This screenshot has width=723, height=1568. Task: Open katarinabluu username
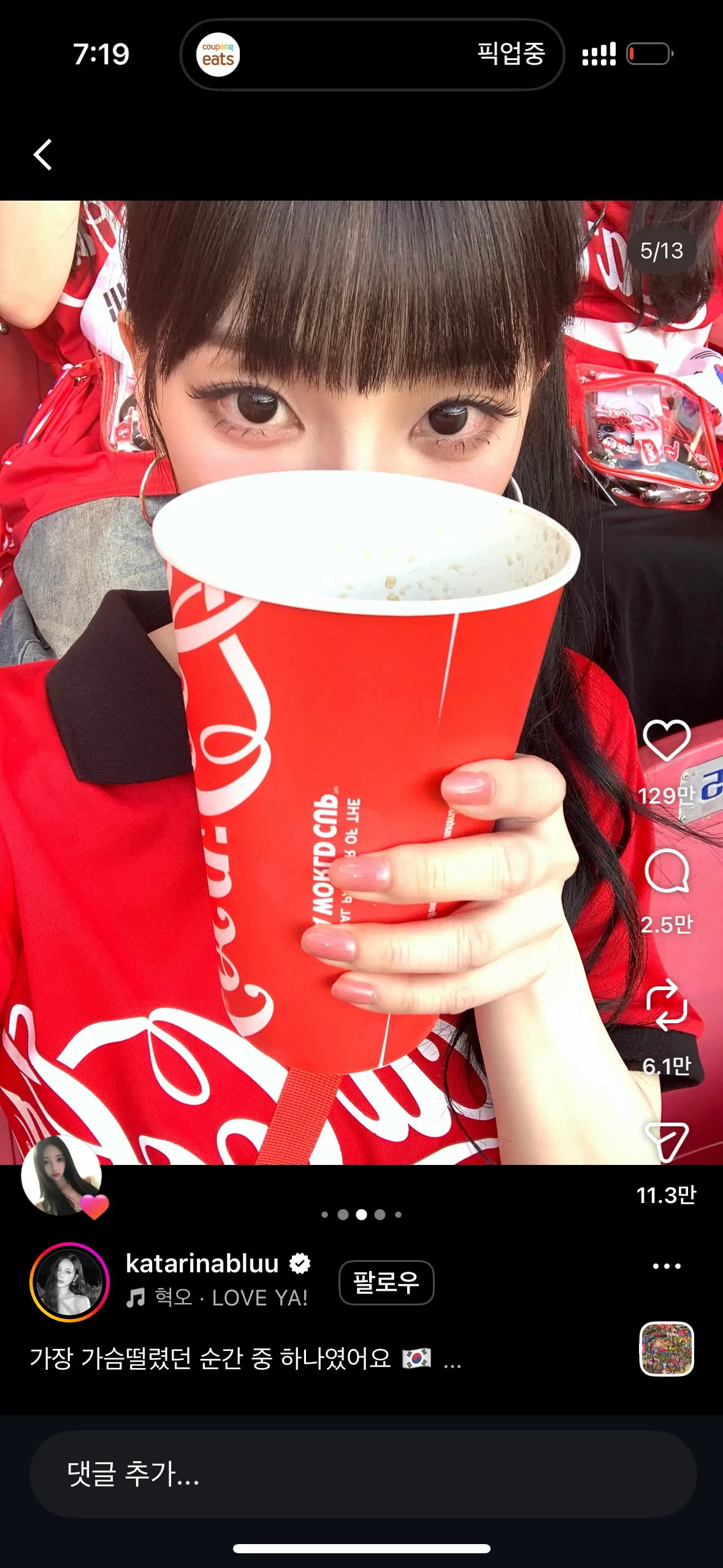click(202, 1263)
